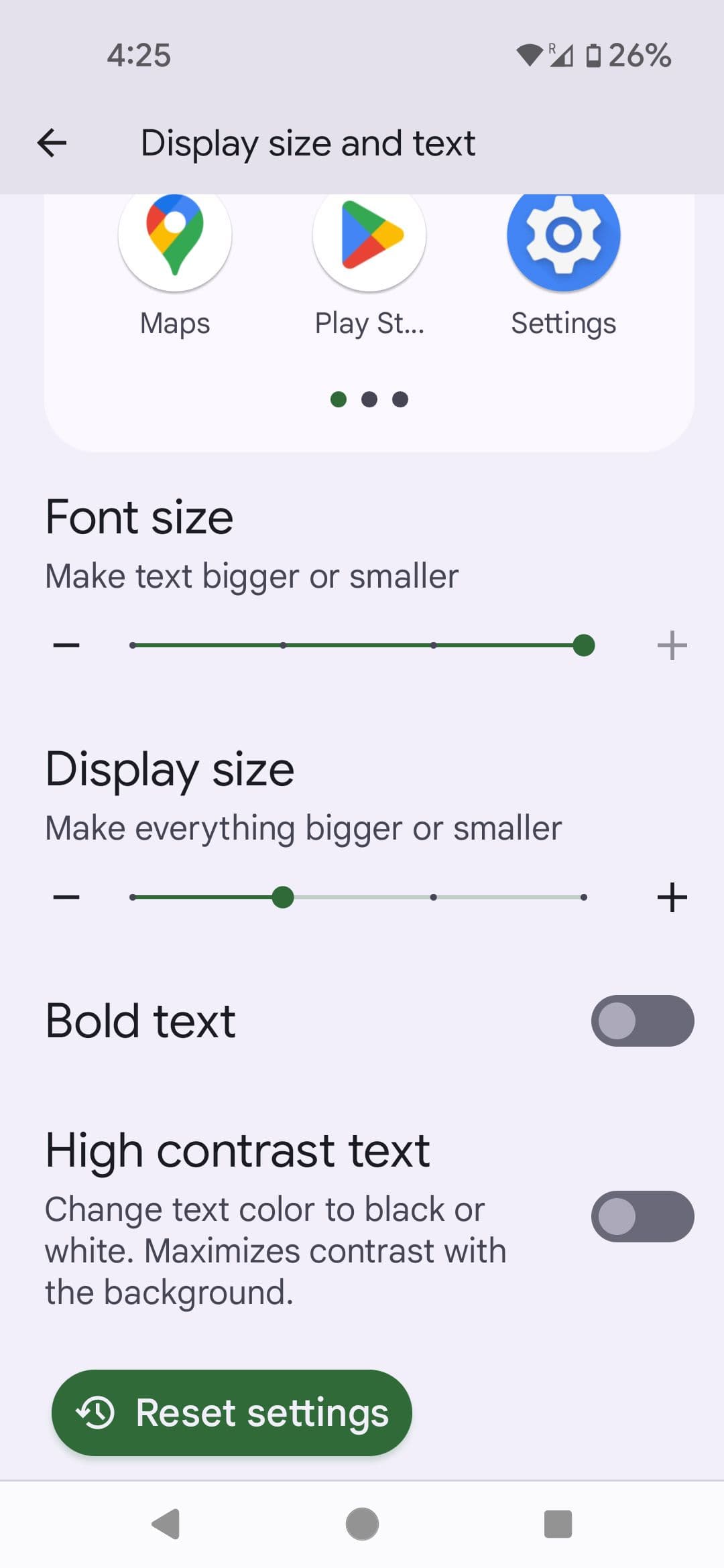Screen dimensions: 724x1568
Task: Decrease font size with minus button
Action: point(66,645)
